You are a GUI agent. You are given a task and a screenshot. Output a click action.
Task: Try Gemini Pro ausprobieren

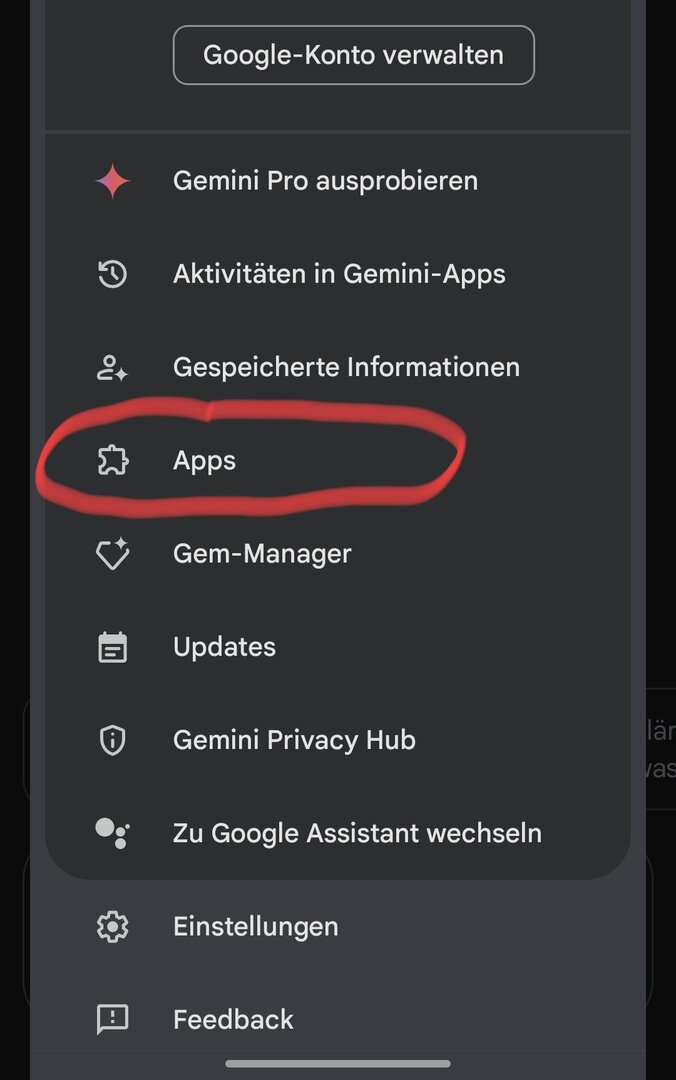click(325, 181)
